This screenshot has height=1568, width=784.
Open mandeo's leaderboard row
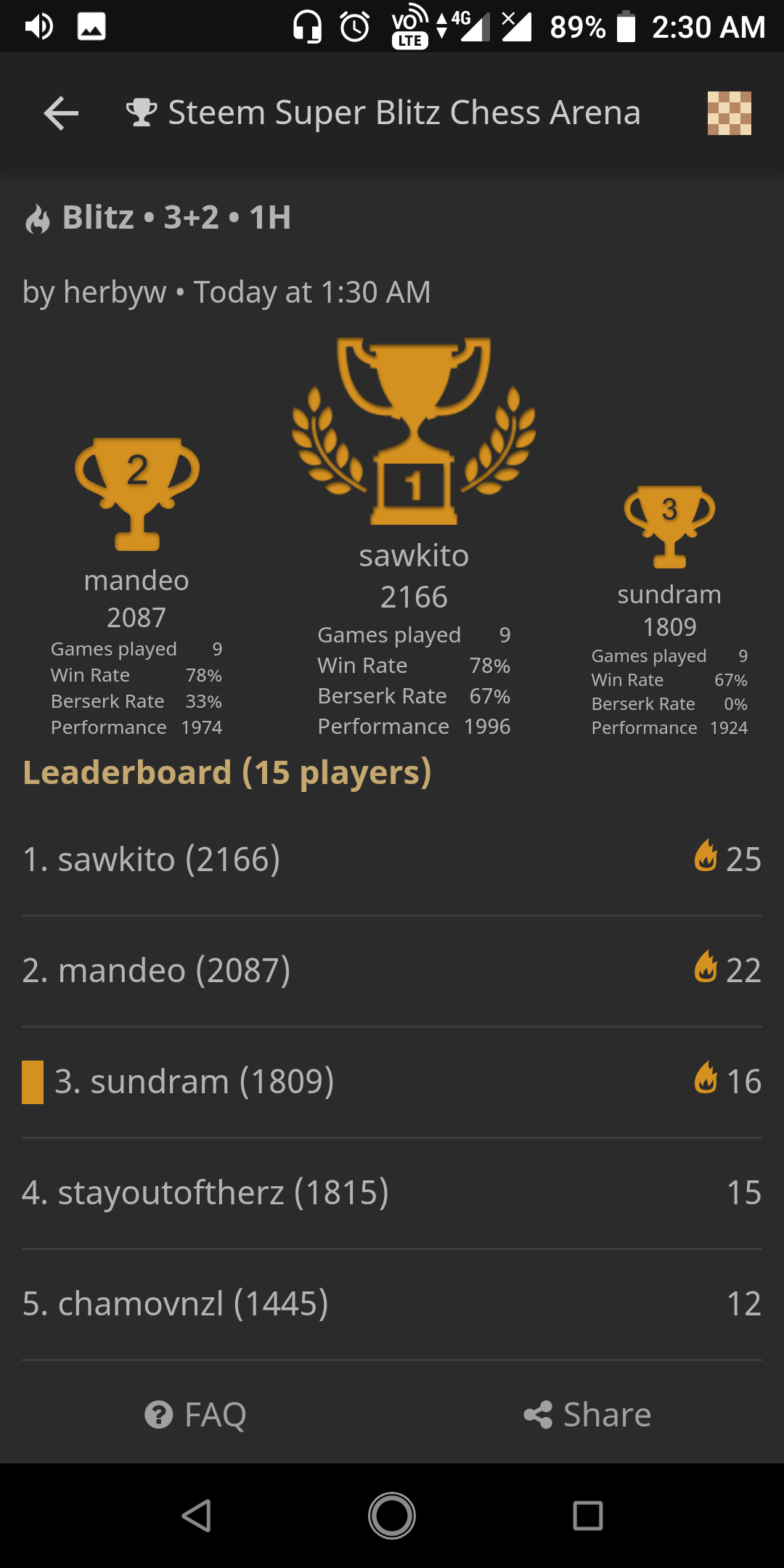[x=392, y=971]
